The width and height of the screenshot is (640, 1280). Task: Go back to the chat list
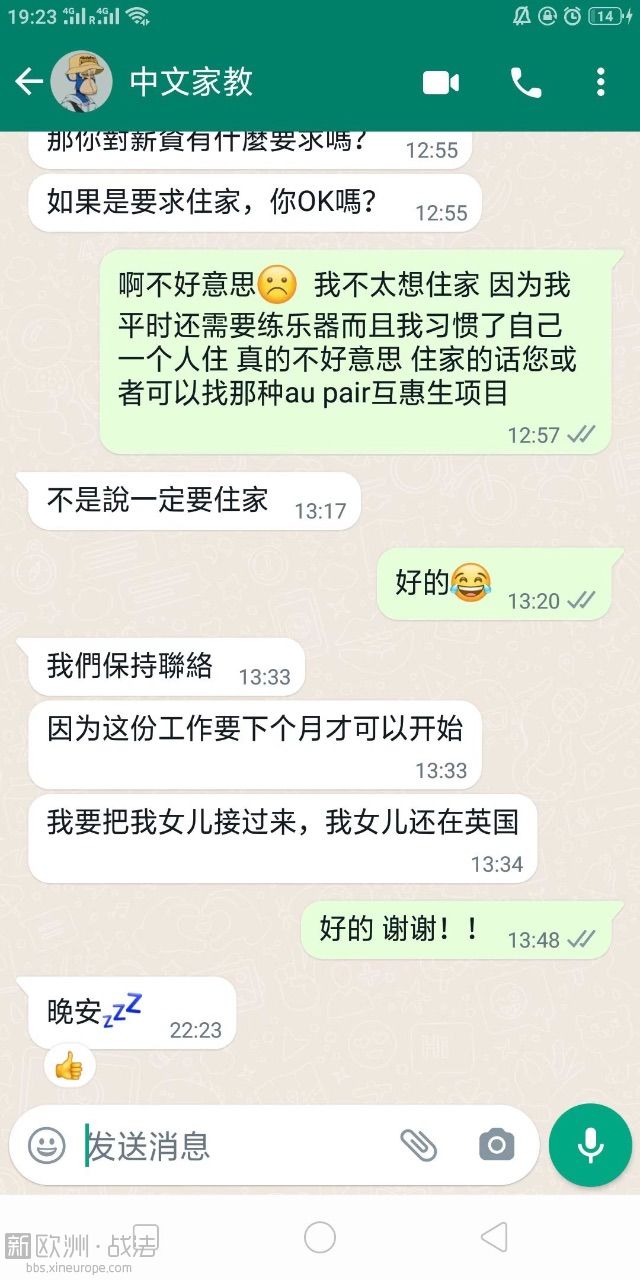click(28, 82)
